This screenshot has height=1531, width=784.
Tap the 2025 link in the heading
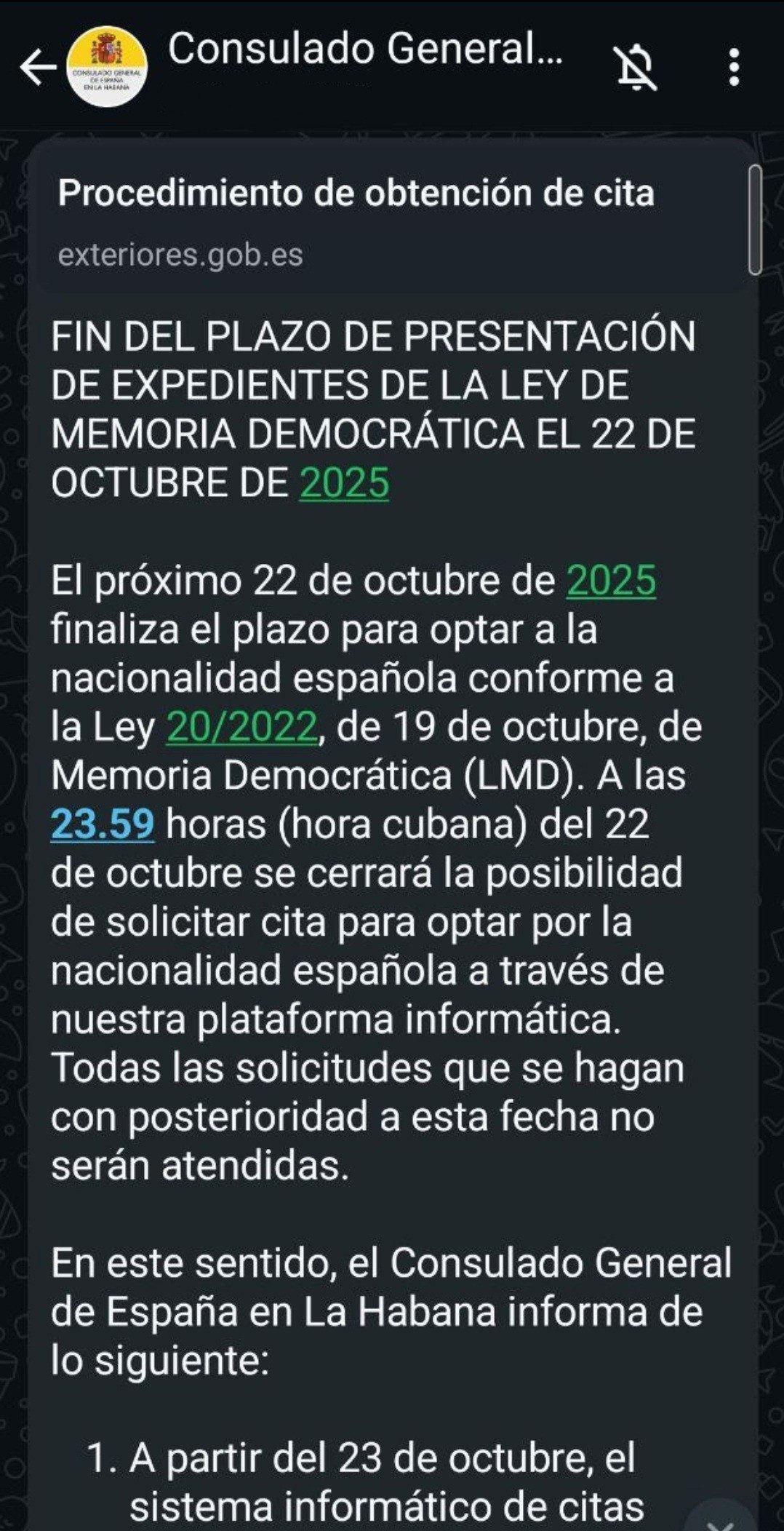pyautogui.click(x=344, y=483)
